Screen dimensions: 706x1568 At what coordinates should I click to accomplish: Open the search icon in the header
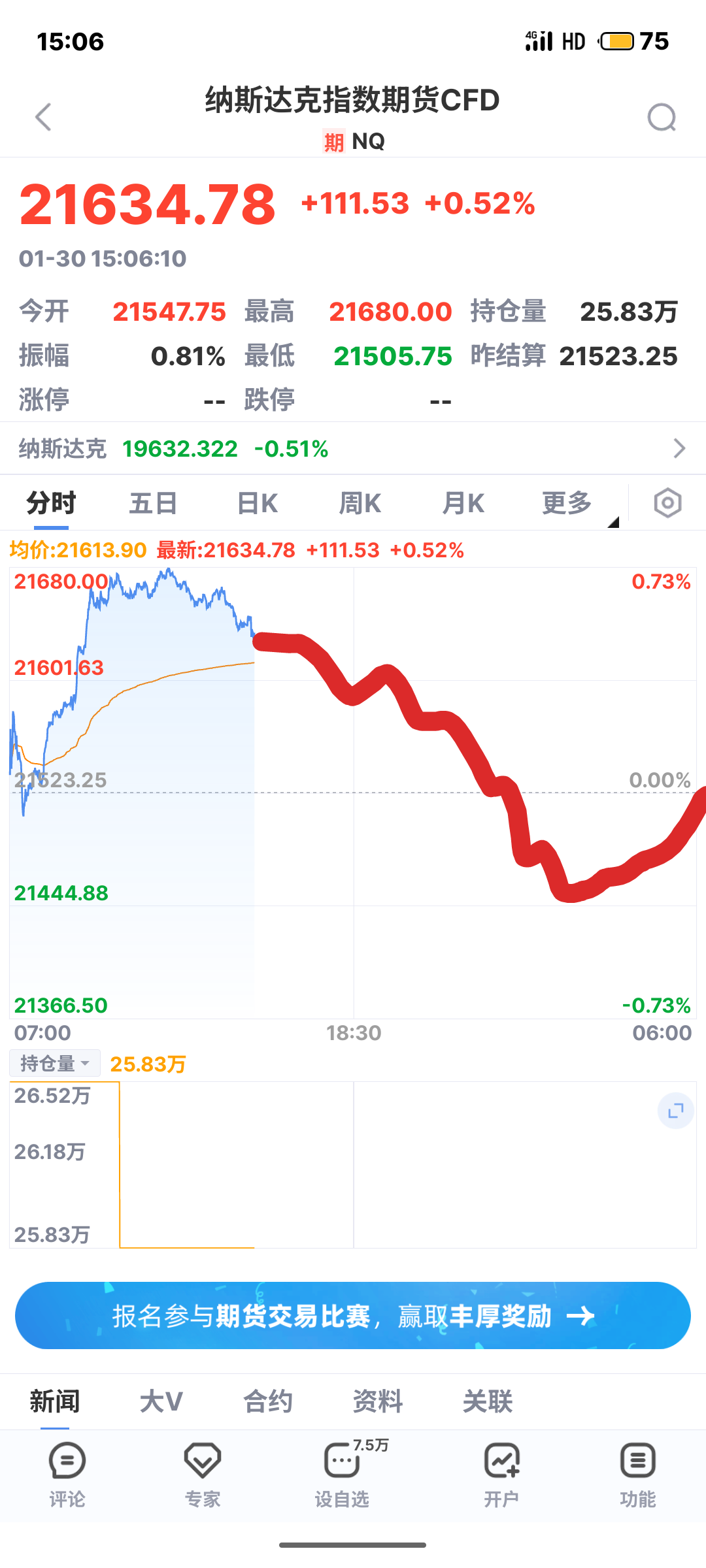click(x=661, y=118)
